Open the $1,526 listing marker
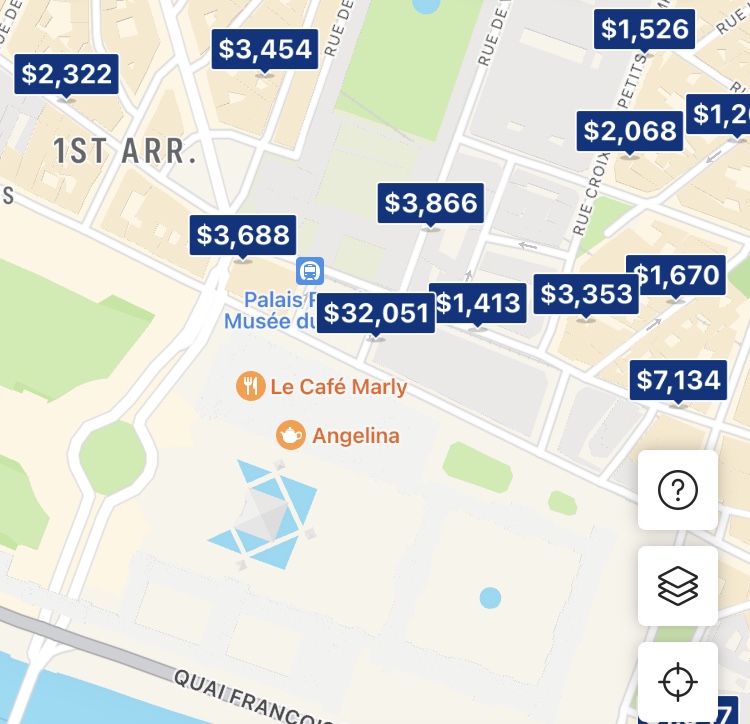 [646, 29]
